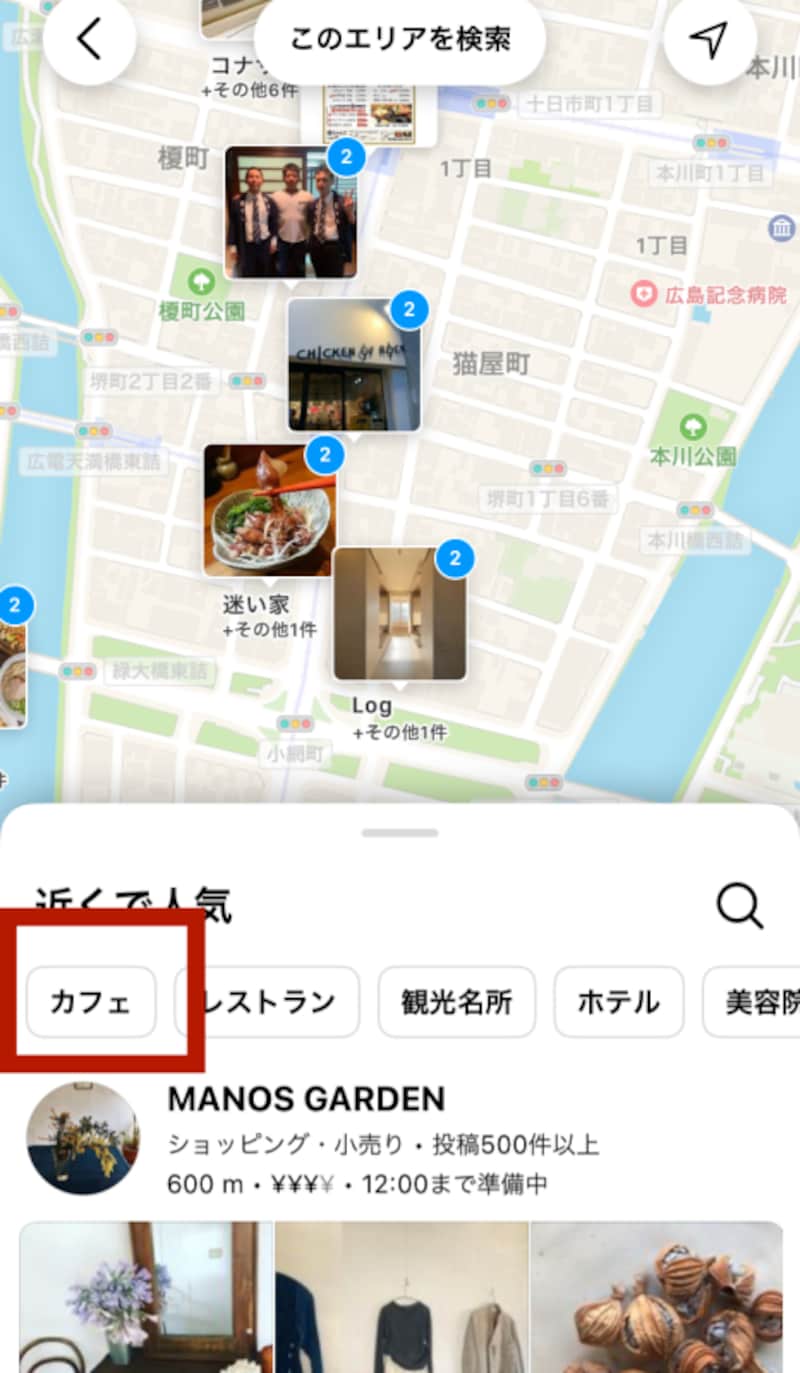Apply the ホテル filter chip

point(618,1002)
